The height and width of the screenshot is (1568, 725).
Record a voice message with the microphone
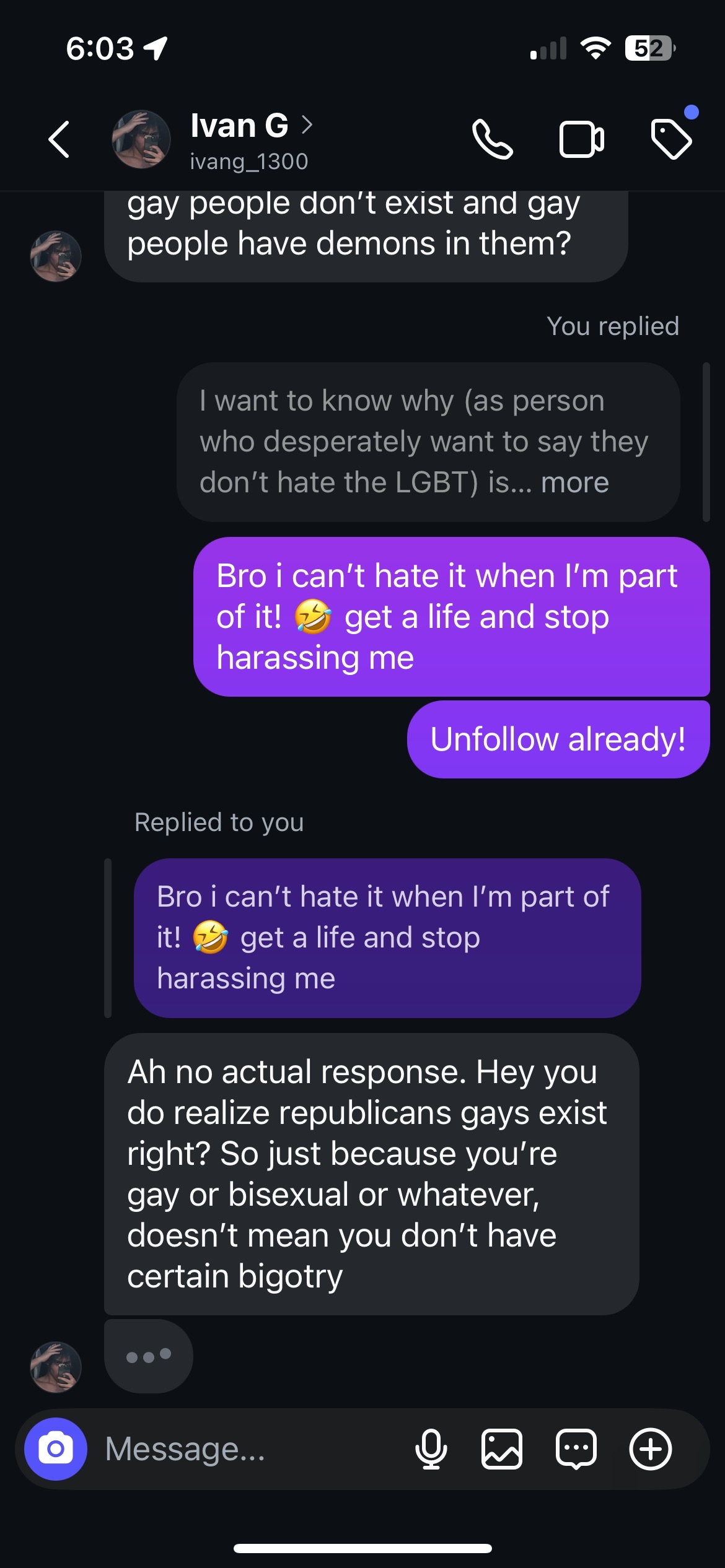point(431,1449)
